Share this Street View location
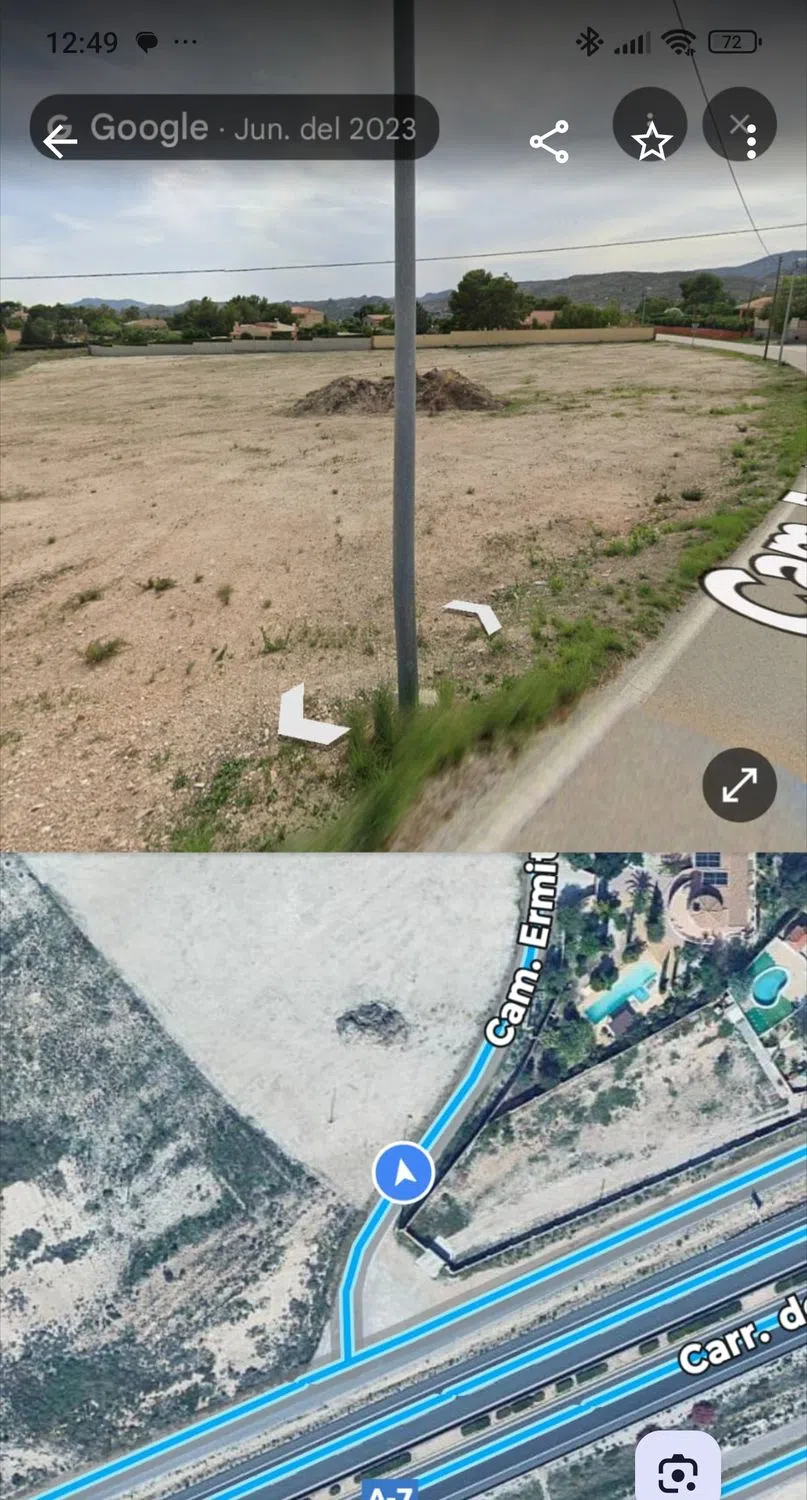Image resolution: width=807 pixels, height=1500 pixels. click(549, 142)
